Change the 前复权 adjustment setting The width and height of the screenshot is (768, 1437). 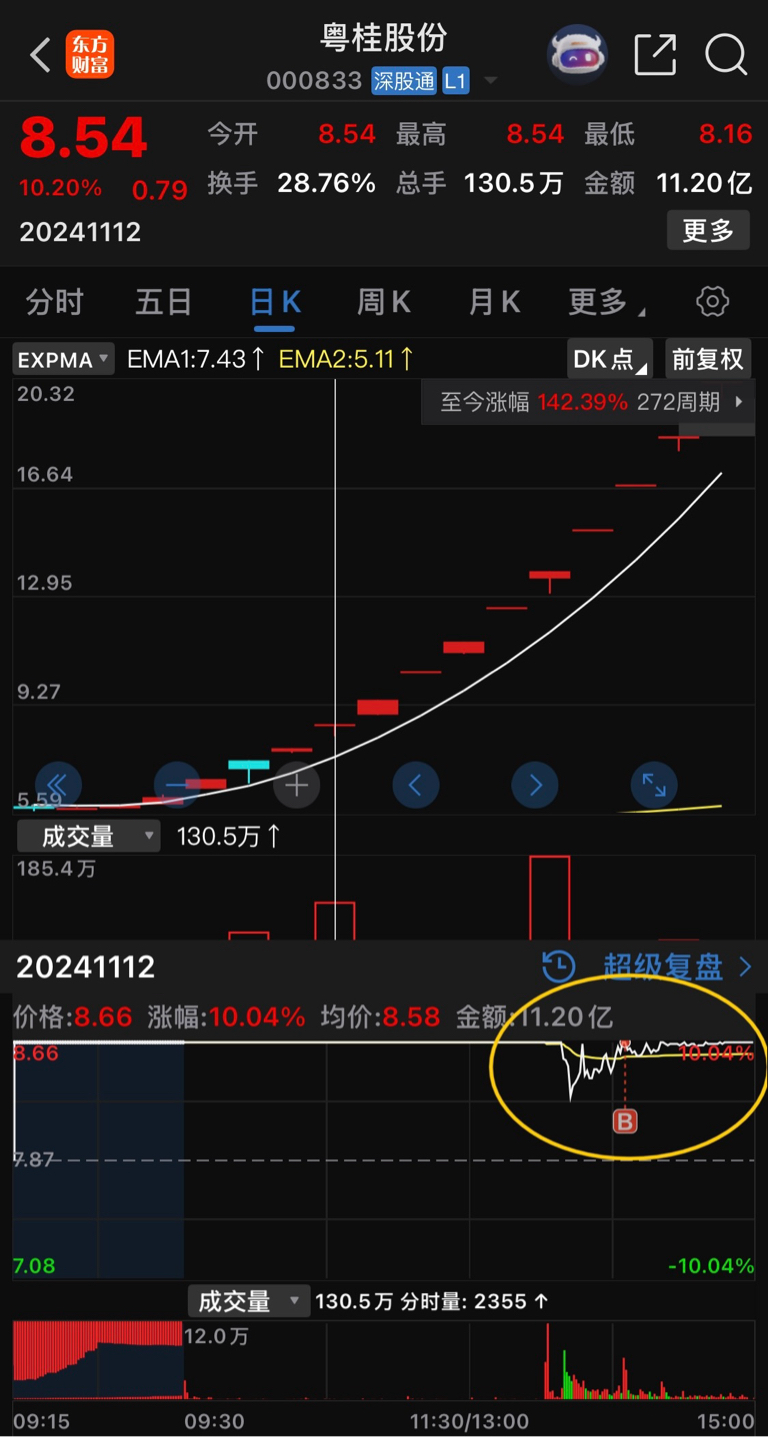pyautogui.click(x=707, y=359)
